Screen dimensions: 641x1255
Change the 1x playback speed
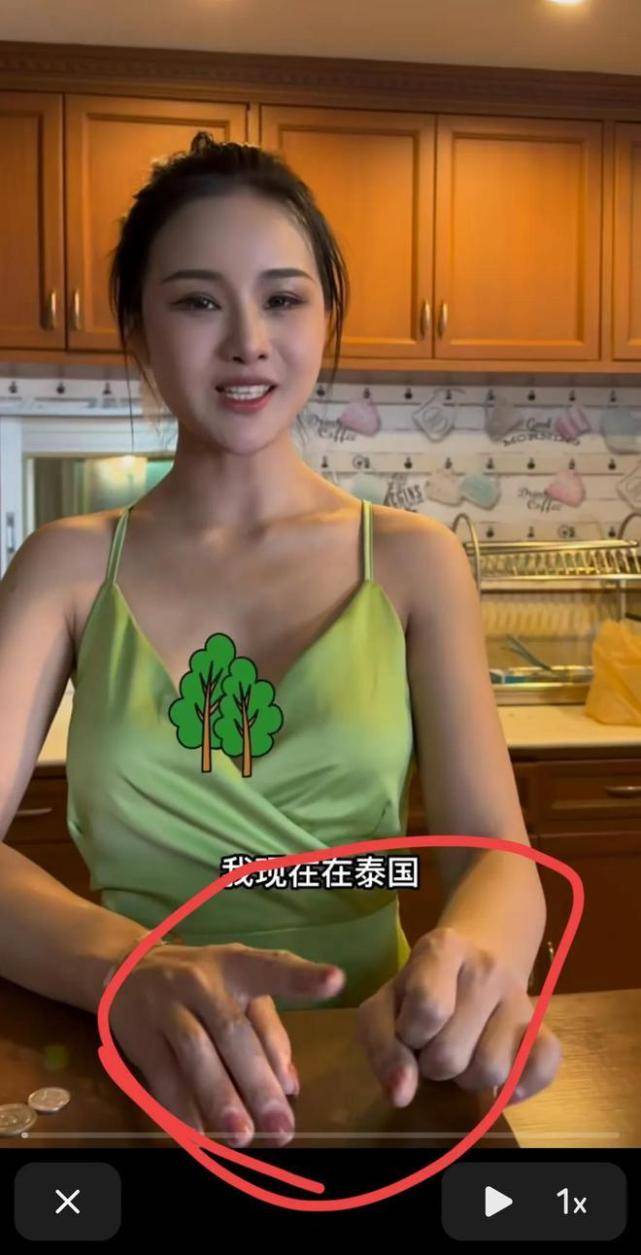tap(572, 1201)
